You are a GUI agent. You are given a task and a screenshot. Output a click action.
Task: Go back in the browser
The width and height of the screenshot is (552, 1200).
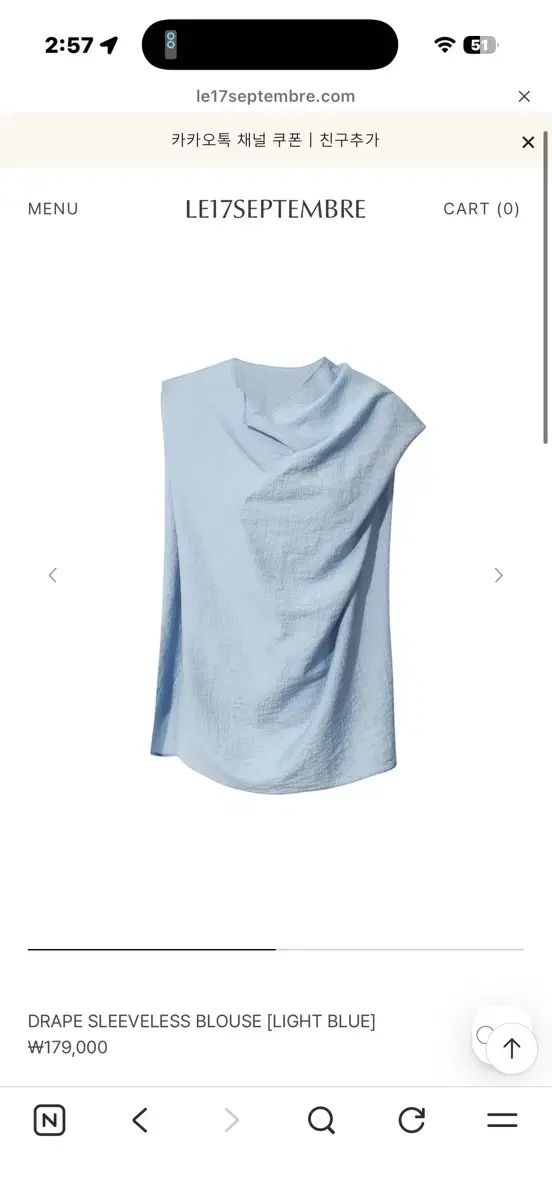point(140,1120)
